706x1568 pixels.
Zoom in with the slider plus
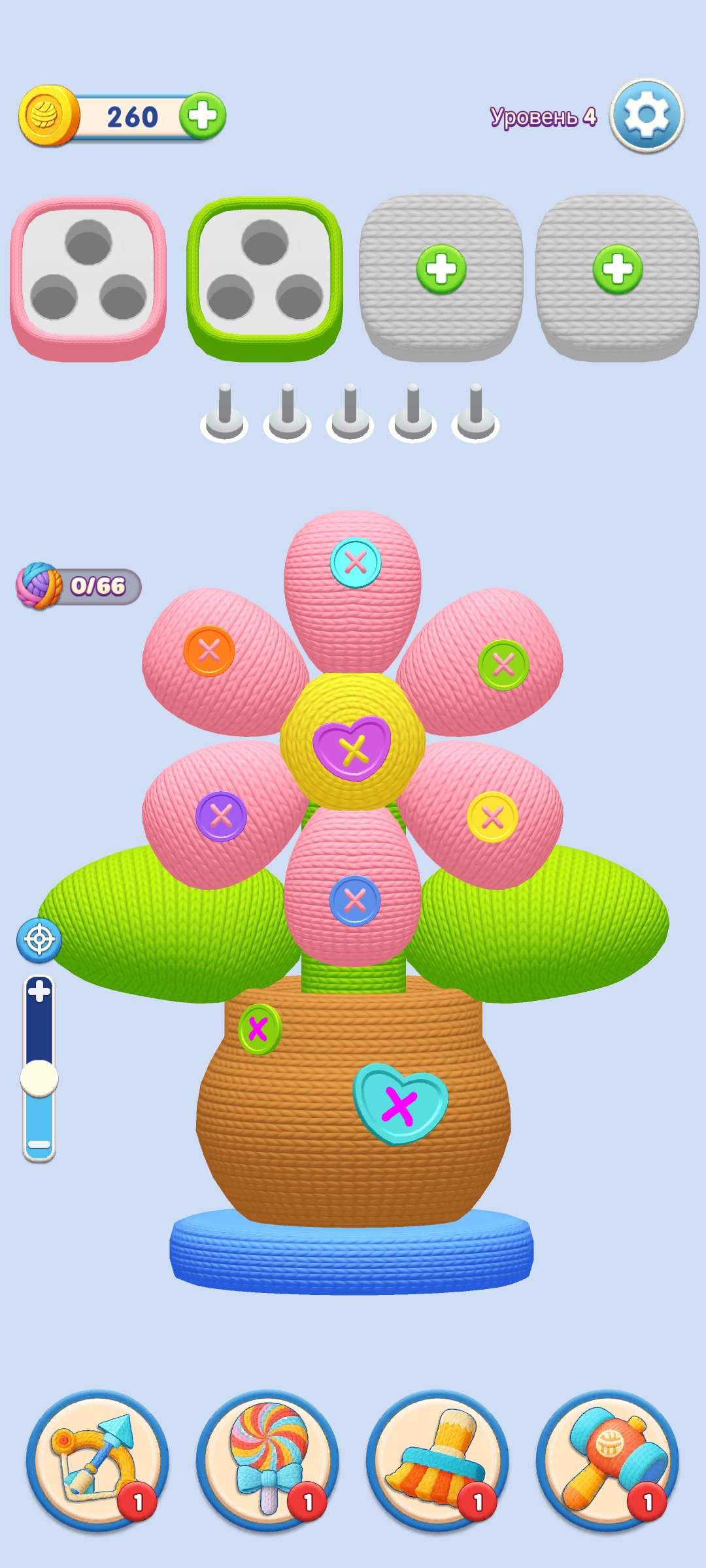coord(39,991)
